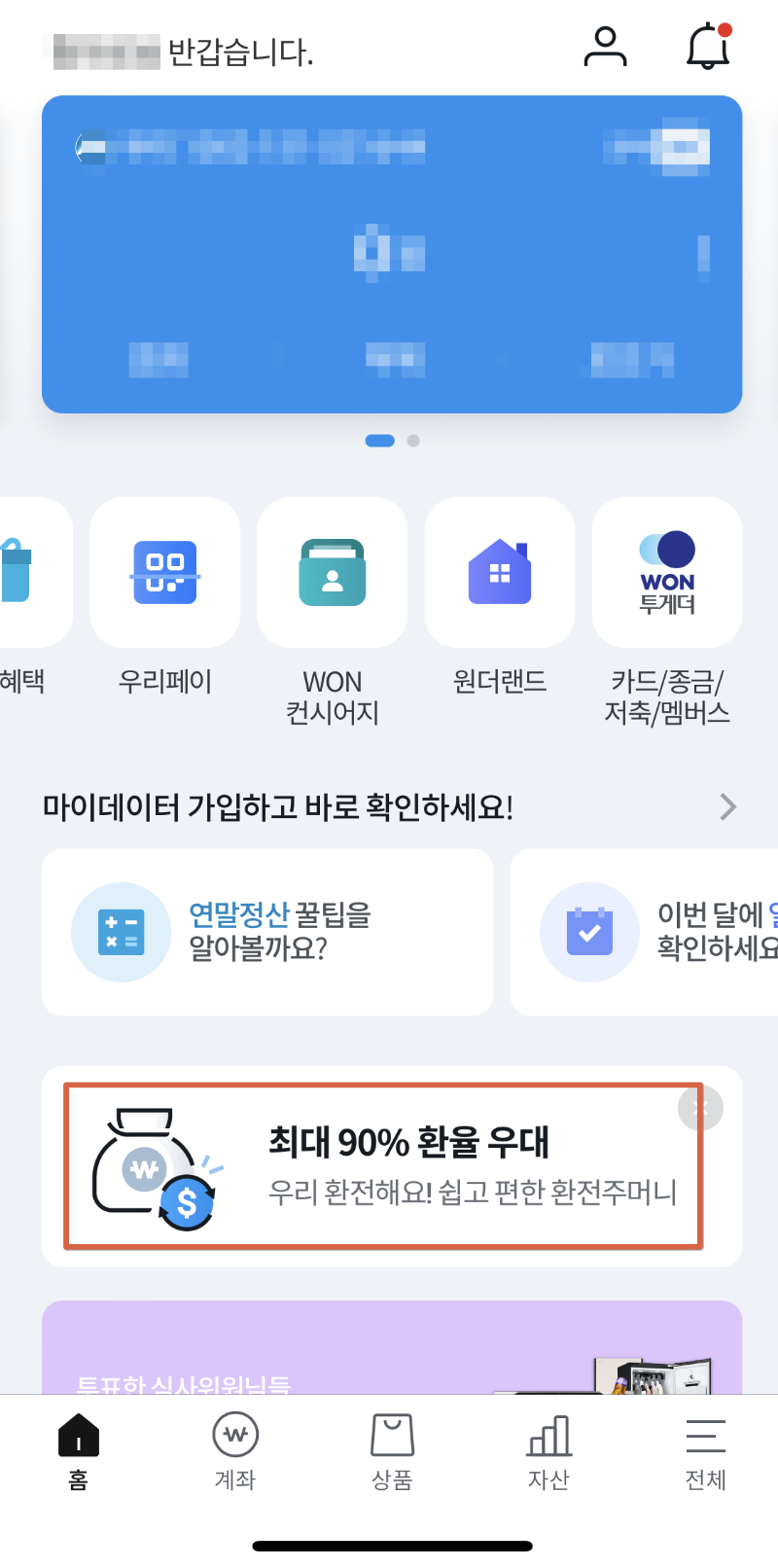Image resolution: width=778 pixels, height=1568 pixels.
Task: Open the 우리페이 QR payment icon
Action: coord(164,572)
